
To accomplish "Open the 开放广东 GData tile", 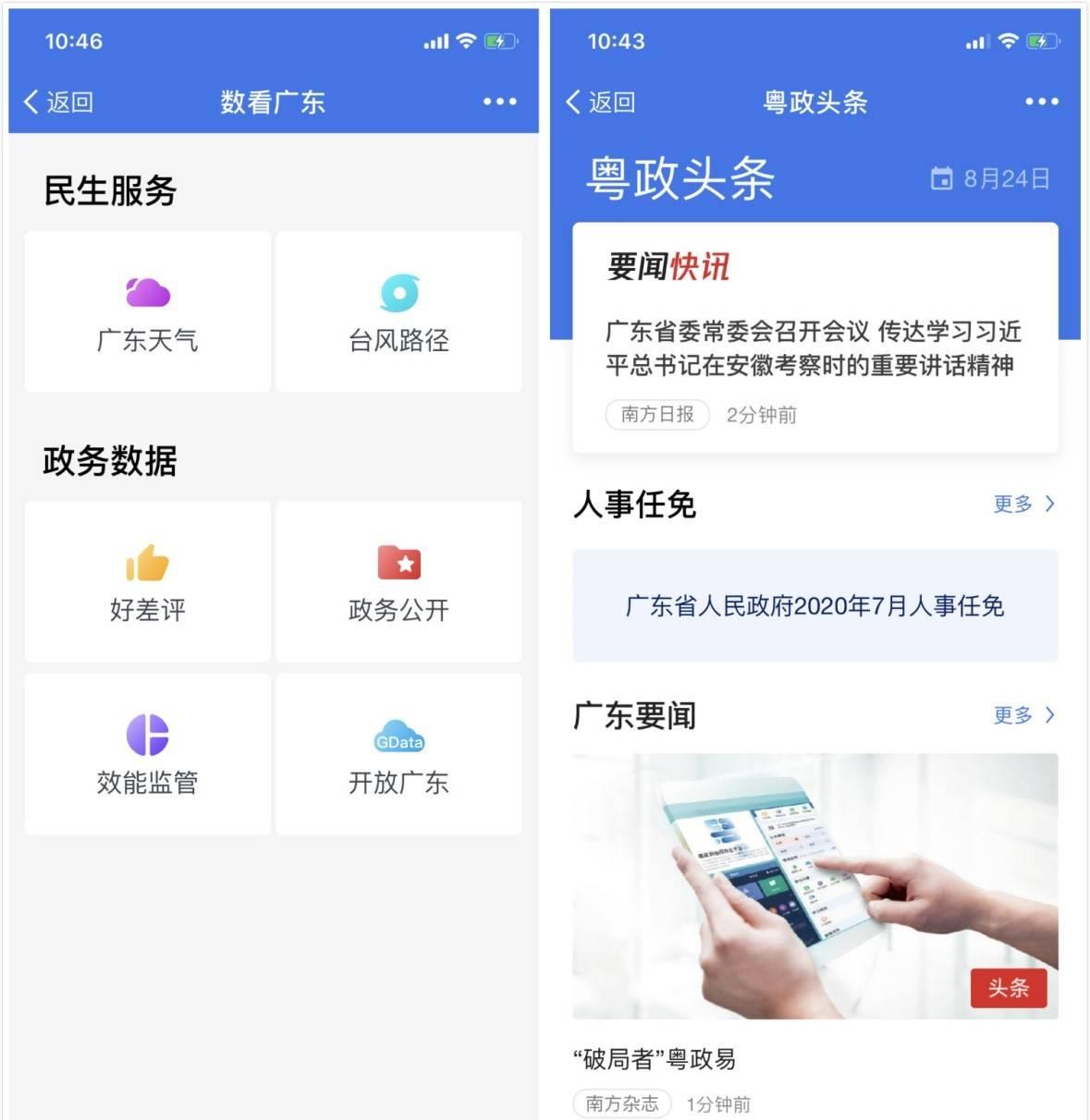I will coord(398,754).
